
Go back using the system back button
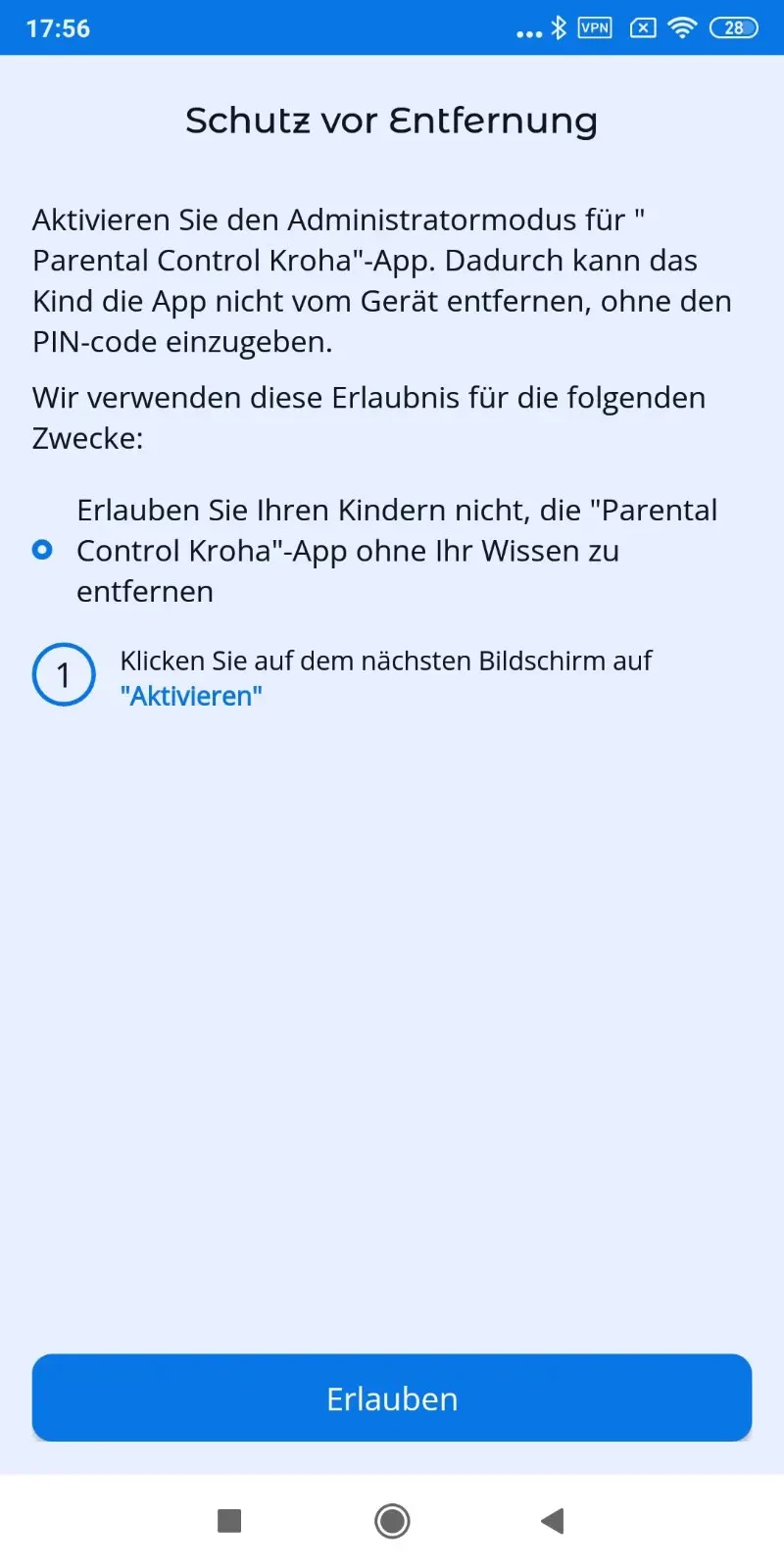click(553, 1521)
